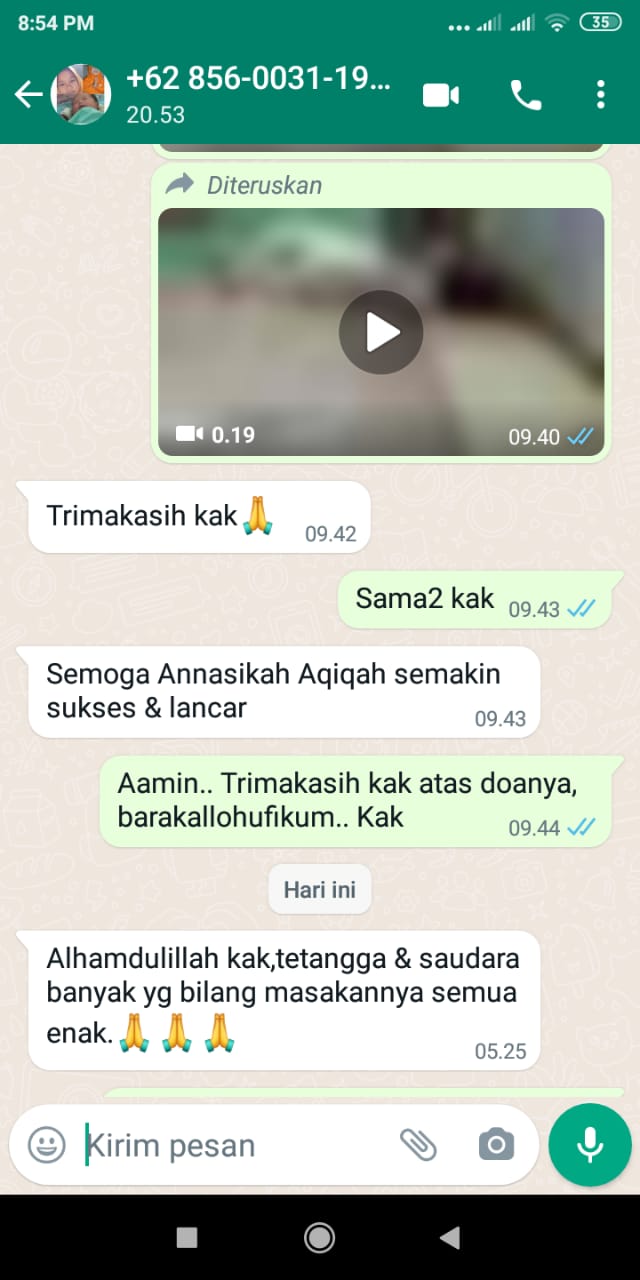Play the forwarded 0.19 video

point(381,332)
